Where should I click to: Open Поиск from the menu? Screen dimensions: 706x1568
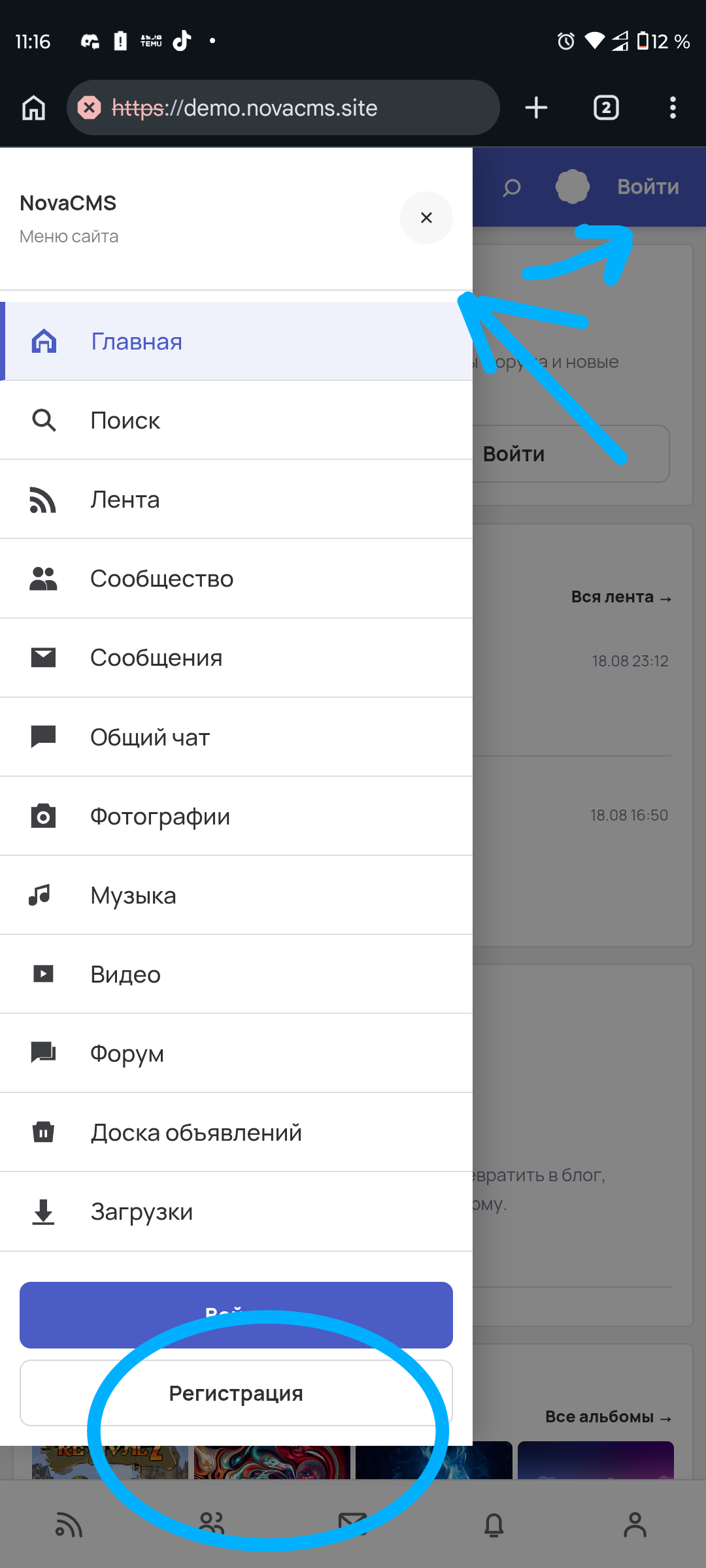236,420
